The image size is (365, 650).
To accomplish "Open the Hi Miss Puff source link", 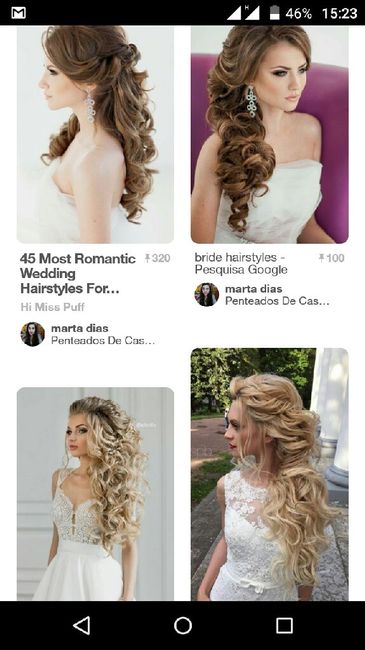I will pos(52,307).
